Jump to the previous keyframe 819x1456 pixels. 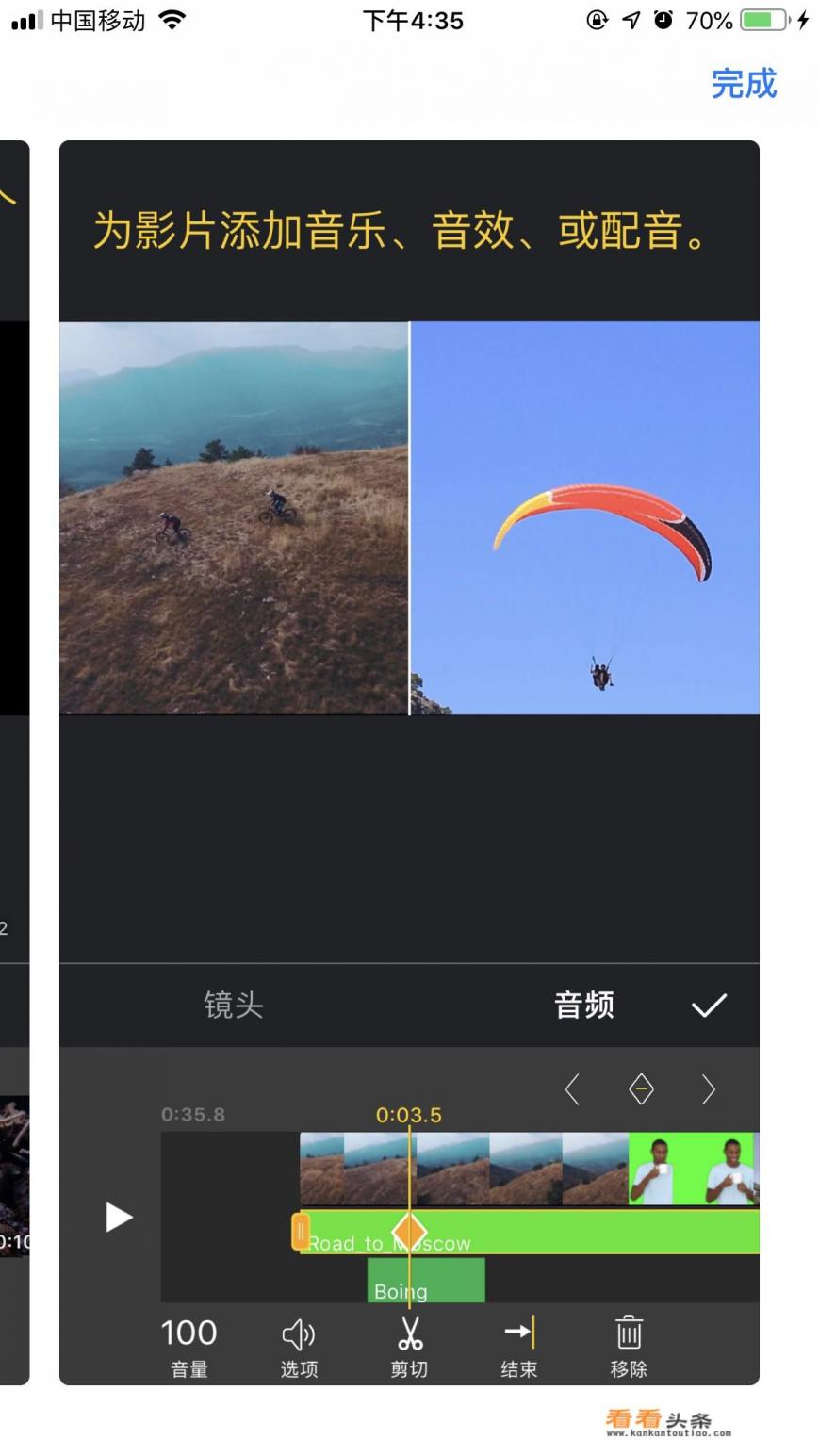pyautogui.click(x=572, y=1089)
